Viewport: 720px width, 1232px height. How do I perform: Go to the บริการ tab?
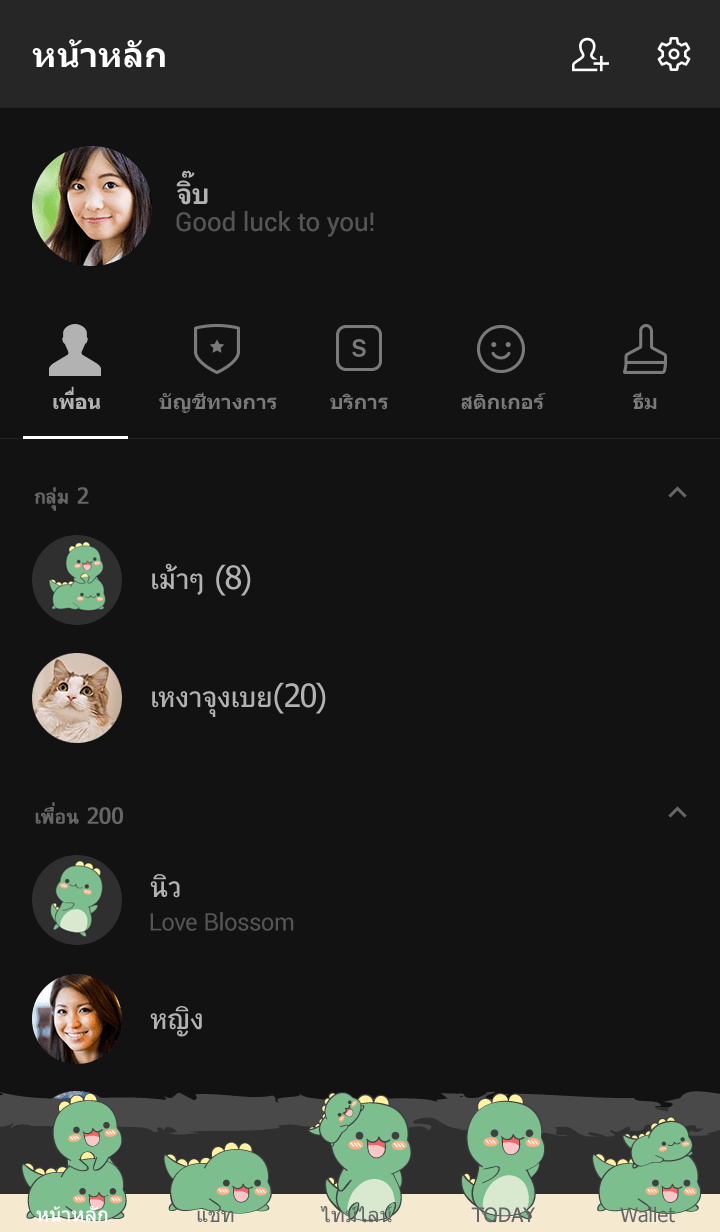click(x=359, y=369)
